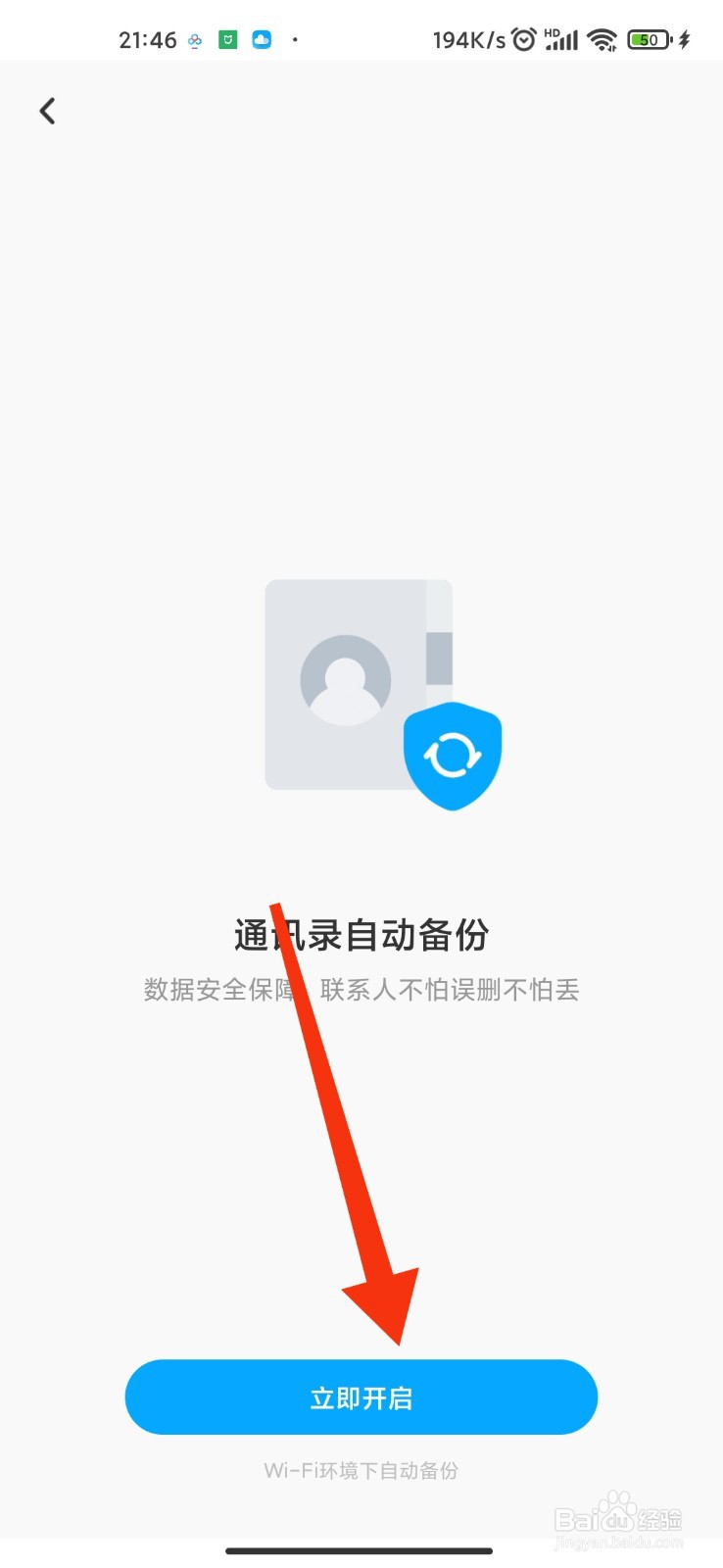Image resolution: width=723 pixels, height=1568 pixels.
Task: Open the alarm clock status bar icon
Action: (524, 39)
